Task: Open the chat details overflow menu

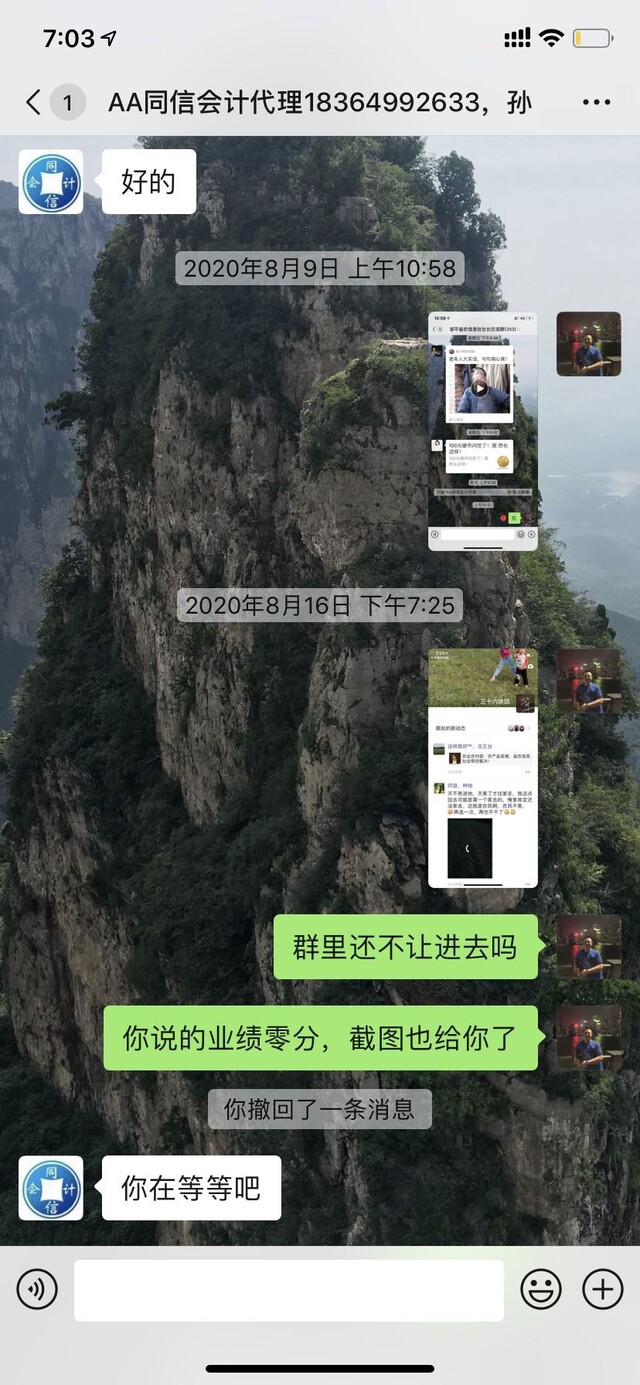Action: [596, 102]
